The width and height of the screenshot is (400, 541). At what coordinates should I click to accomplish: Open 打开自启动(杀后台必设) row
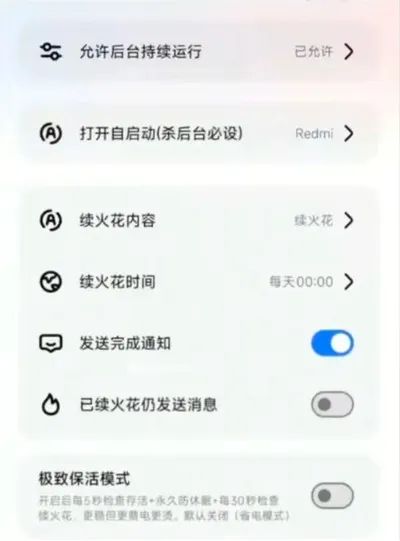pos(198,134)
